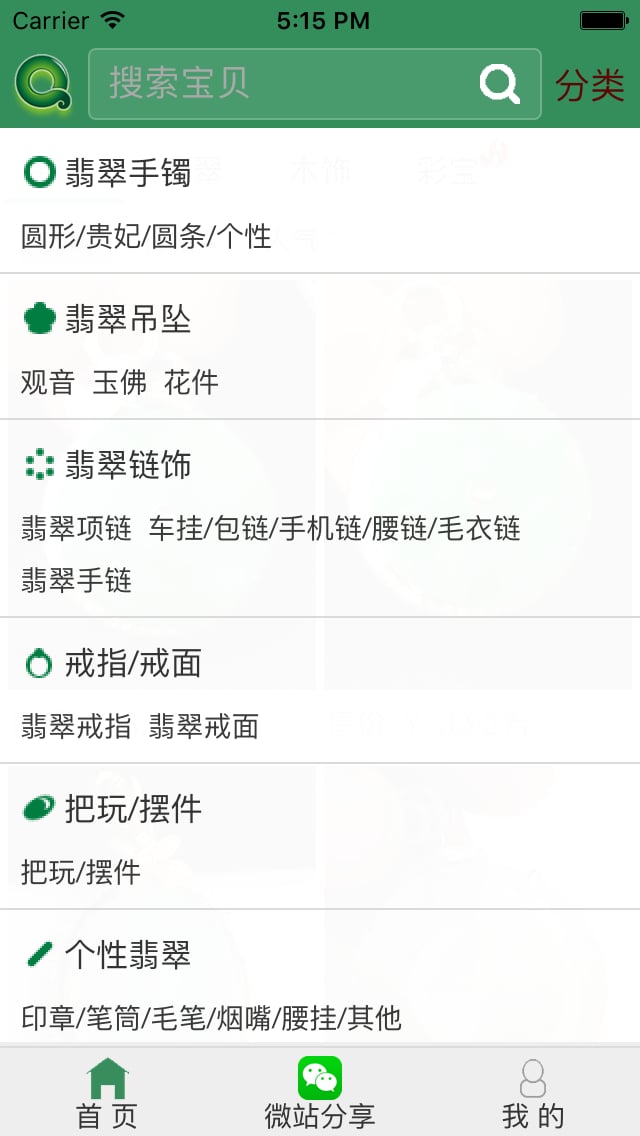The height and width of the screenshot is (1136, 640).
Task: Select 车挂/包链/手机链/腰链/毛衣链 subcategory
Action: tap(335, 529)
